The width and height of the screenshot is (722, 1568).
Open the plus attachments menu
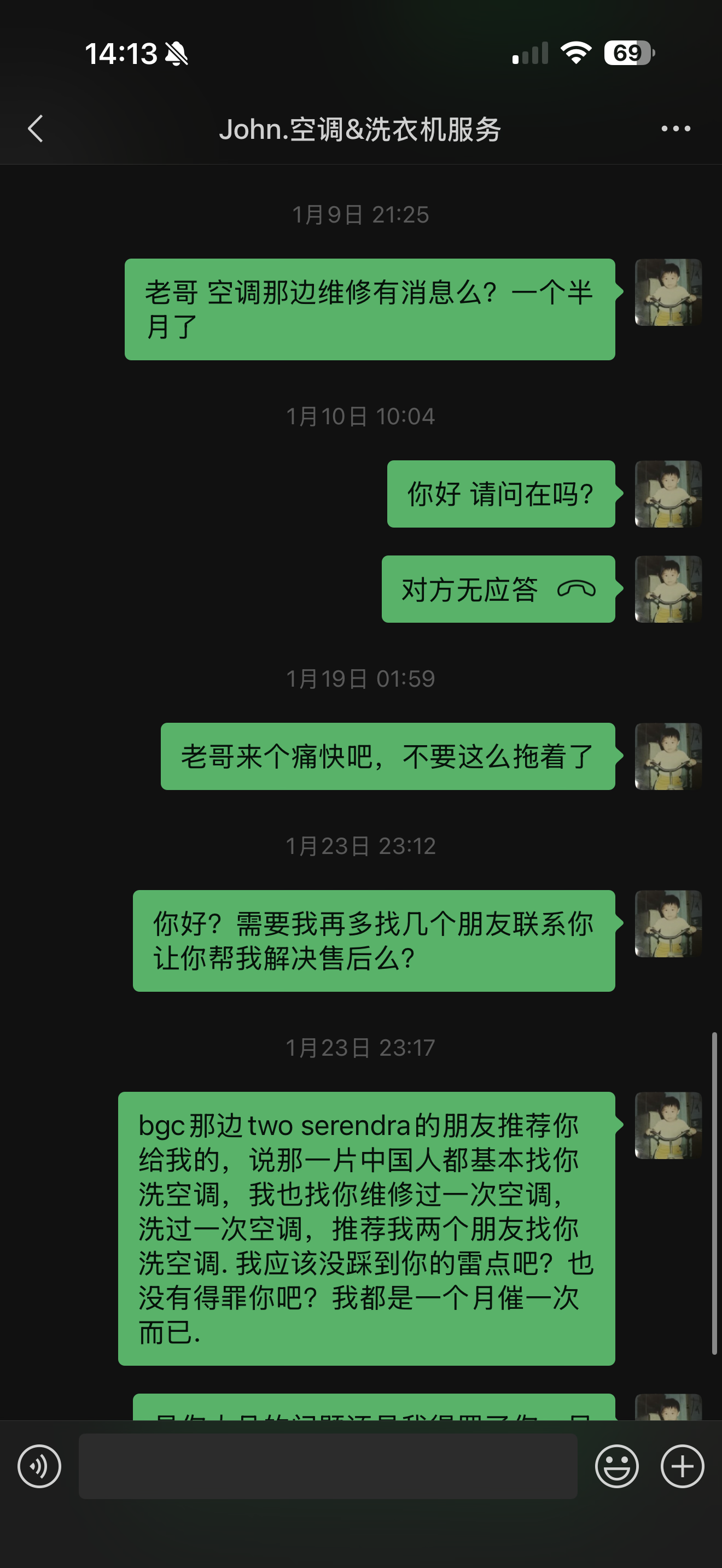tap(682, 1466)
